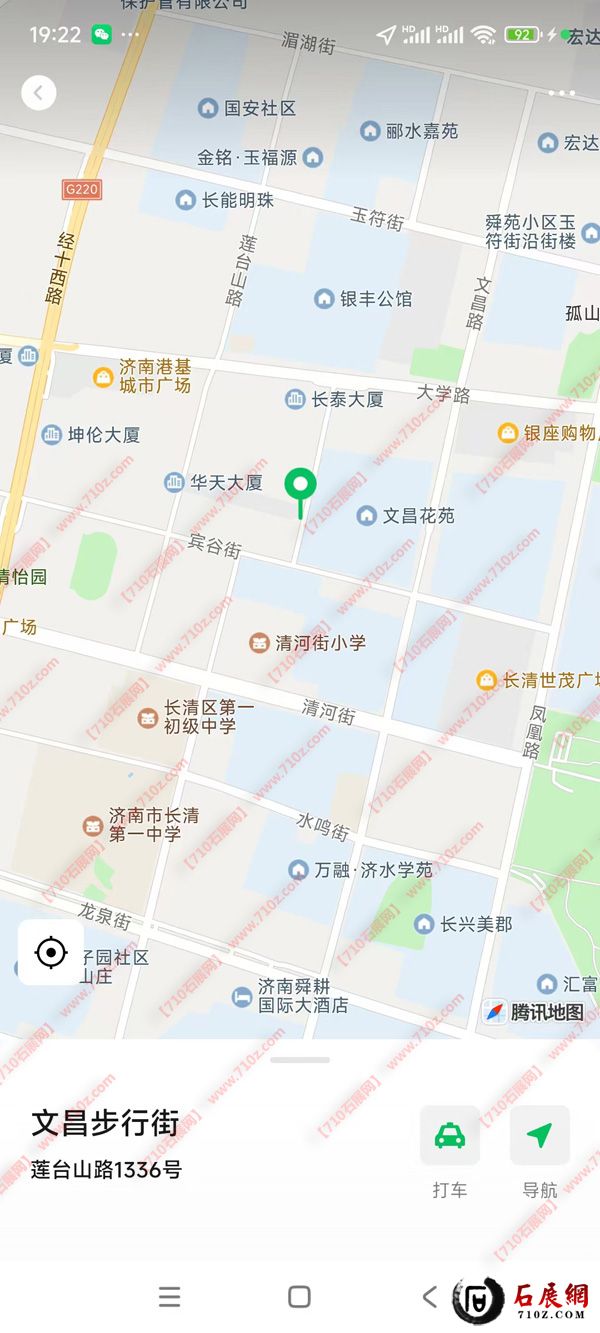Open the three-dot overflow menu
Screen dimensions: 600x1333
tap(561, 94)
